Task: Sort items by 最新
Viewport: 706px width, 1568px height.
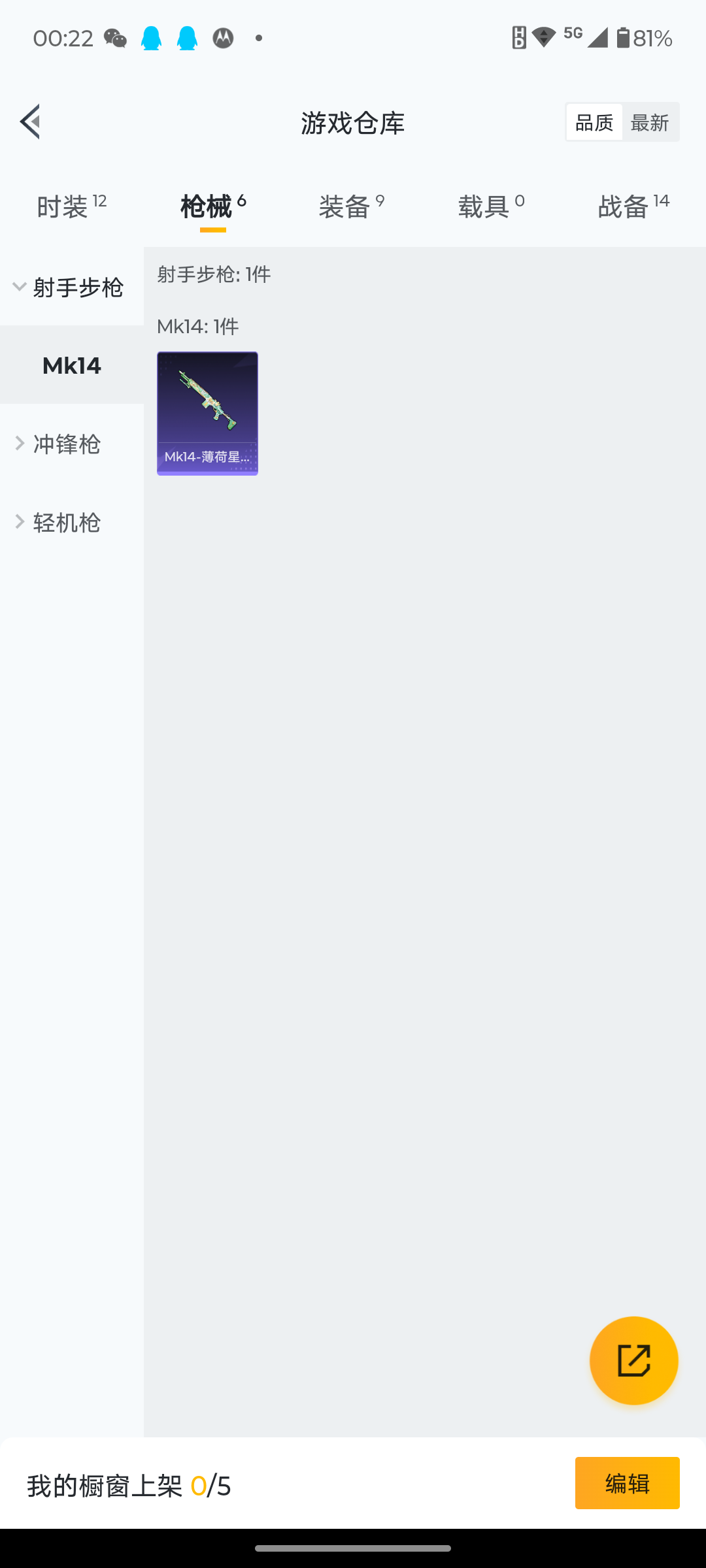Action: point(650,122)
